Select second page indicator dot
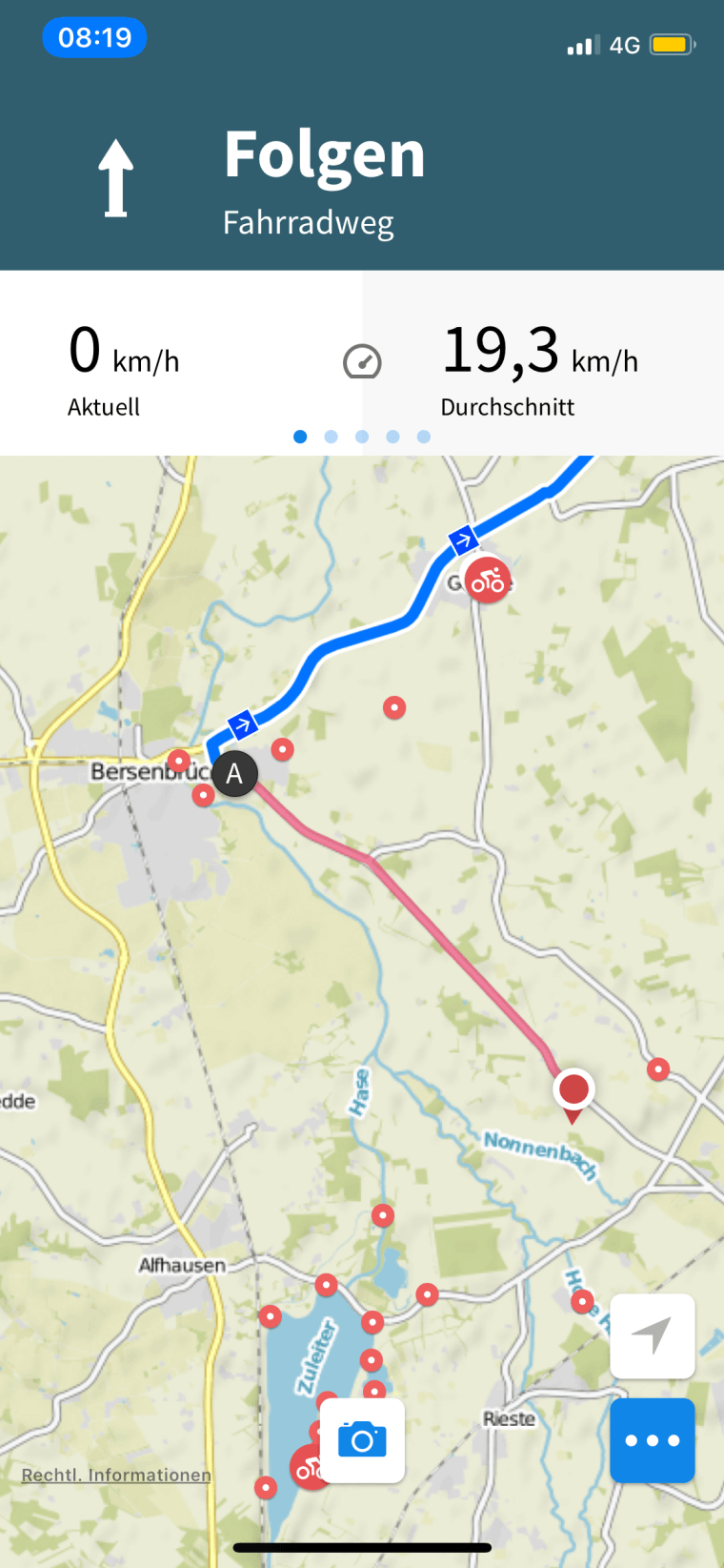This screenshot has height=1568, width=724. (x=332, y=437)
